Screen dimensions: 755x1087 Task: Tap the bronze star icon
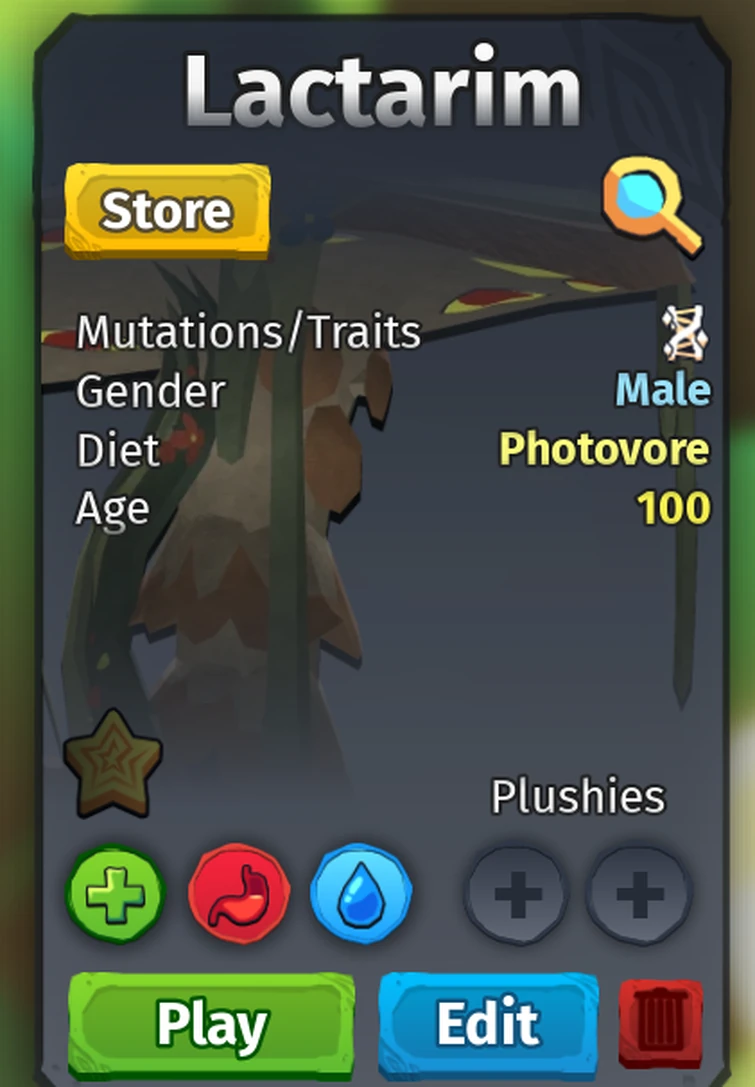(x=112, y=763)
